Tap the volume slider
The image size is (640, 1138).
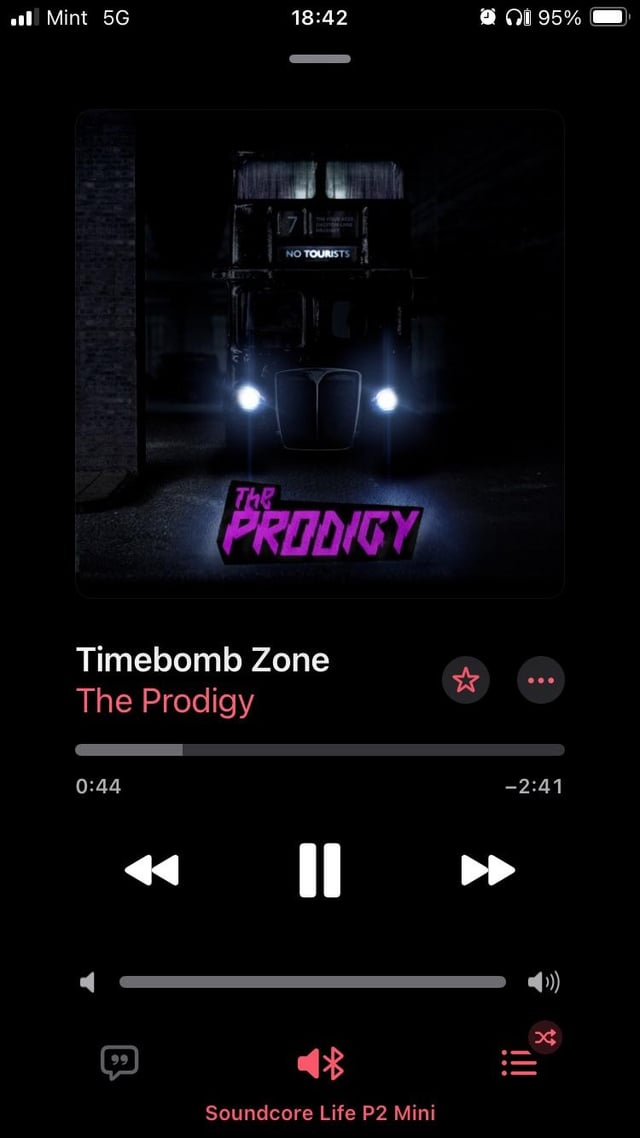[312, 982]
